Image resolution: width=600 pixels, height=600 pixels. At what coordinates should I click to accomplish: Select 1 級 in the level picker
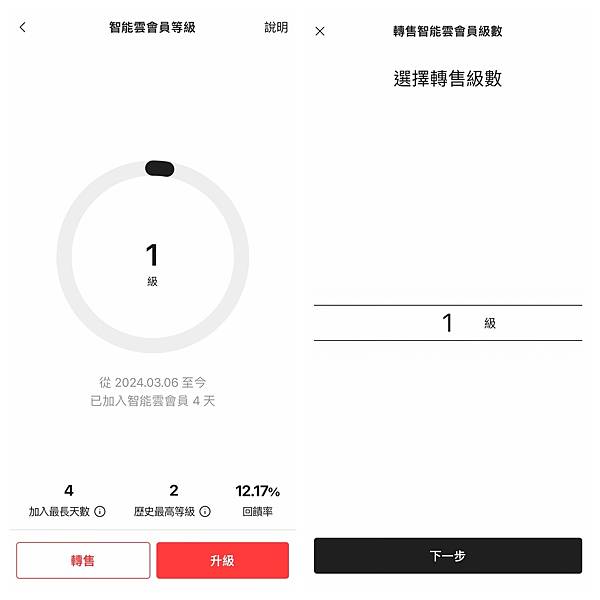448,323
